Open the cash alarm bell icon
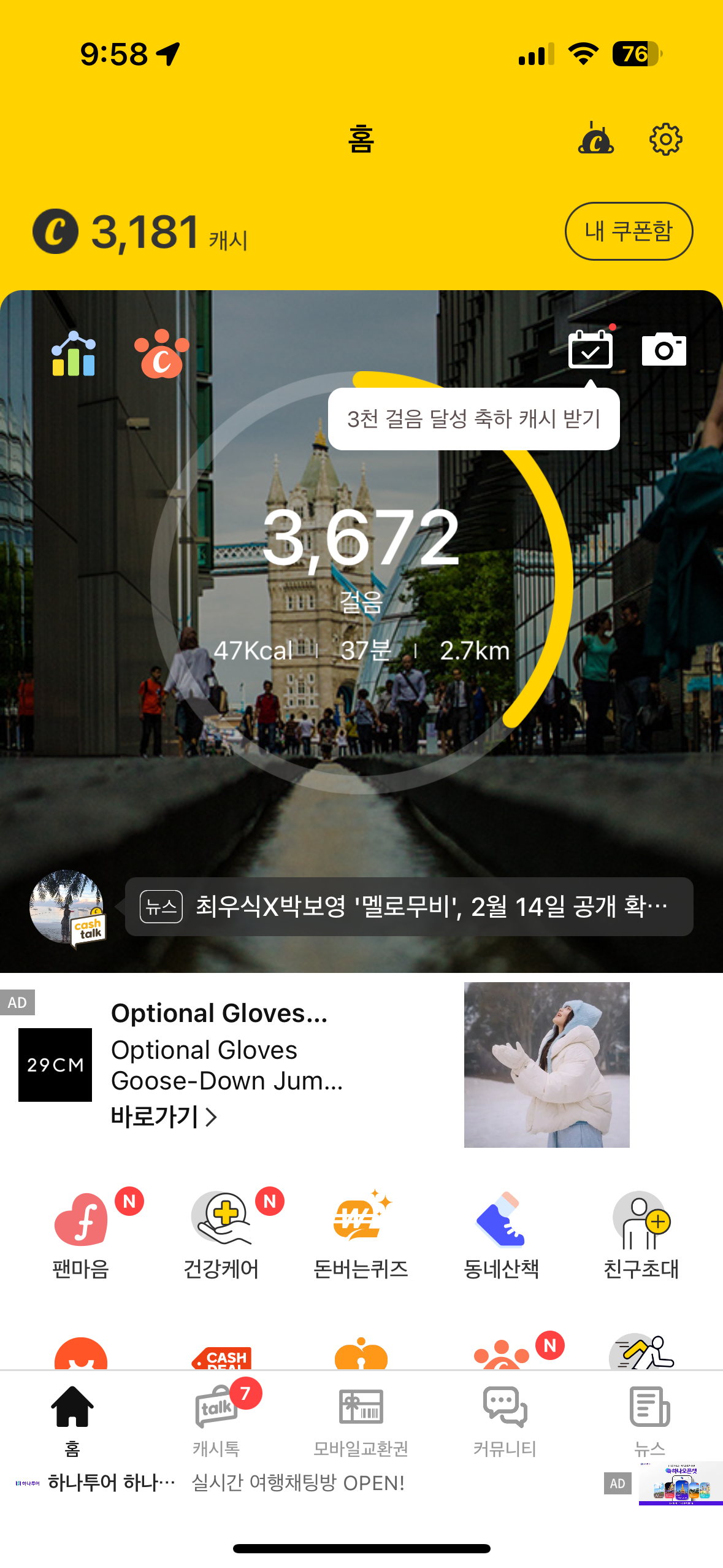 tap(595, 137)
